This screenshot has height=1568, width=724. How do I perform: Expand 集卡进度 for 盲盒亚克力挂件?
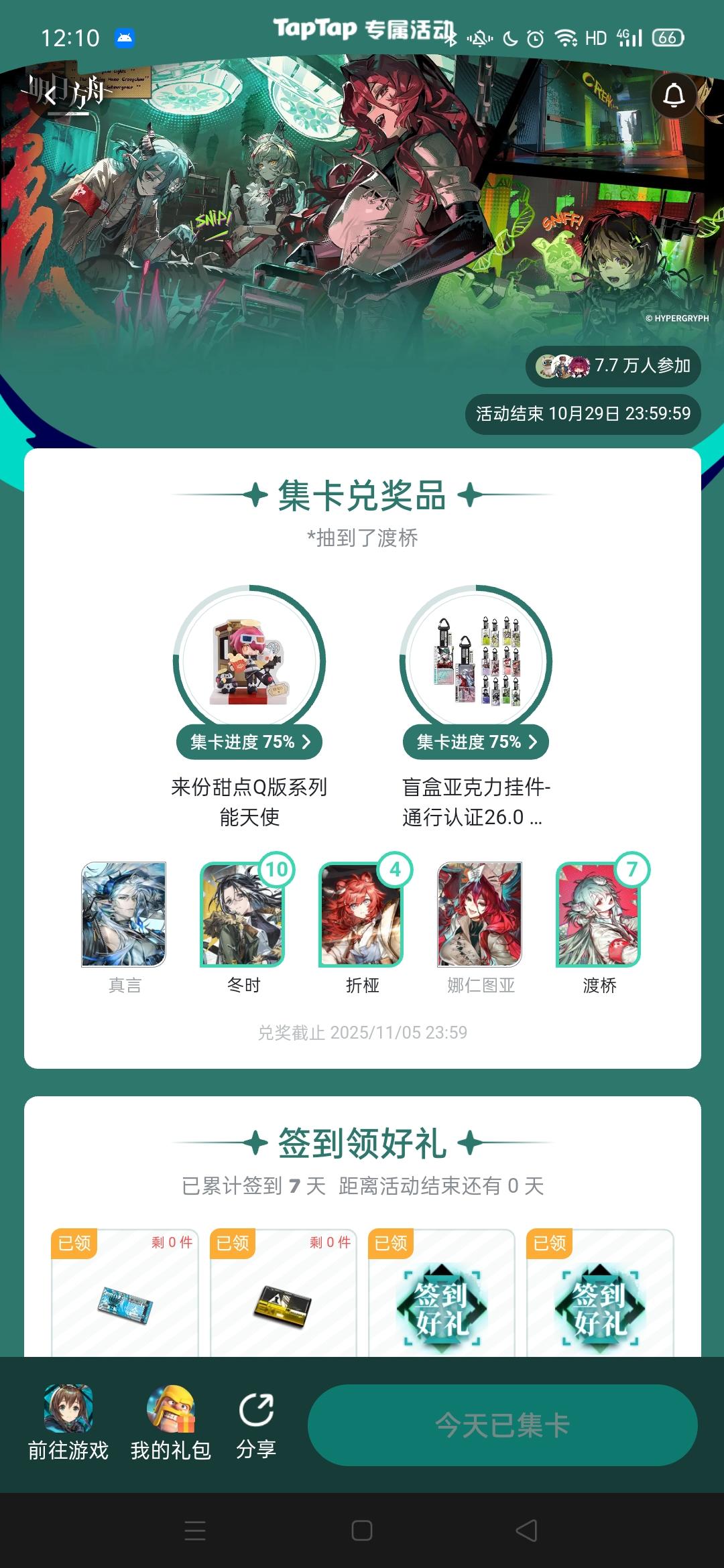point(477,742)
